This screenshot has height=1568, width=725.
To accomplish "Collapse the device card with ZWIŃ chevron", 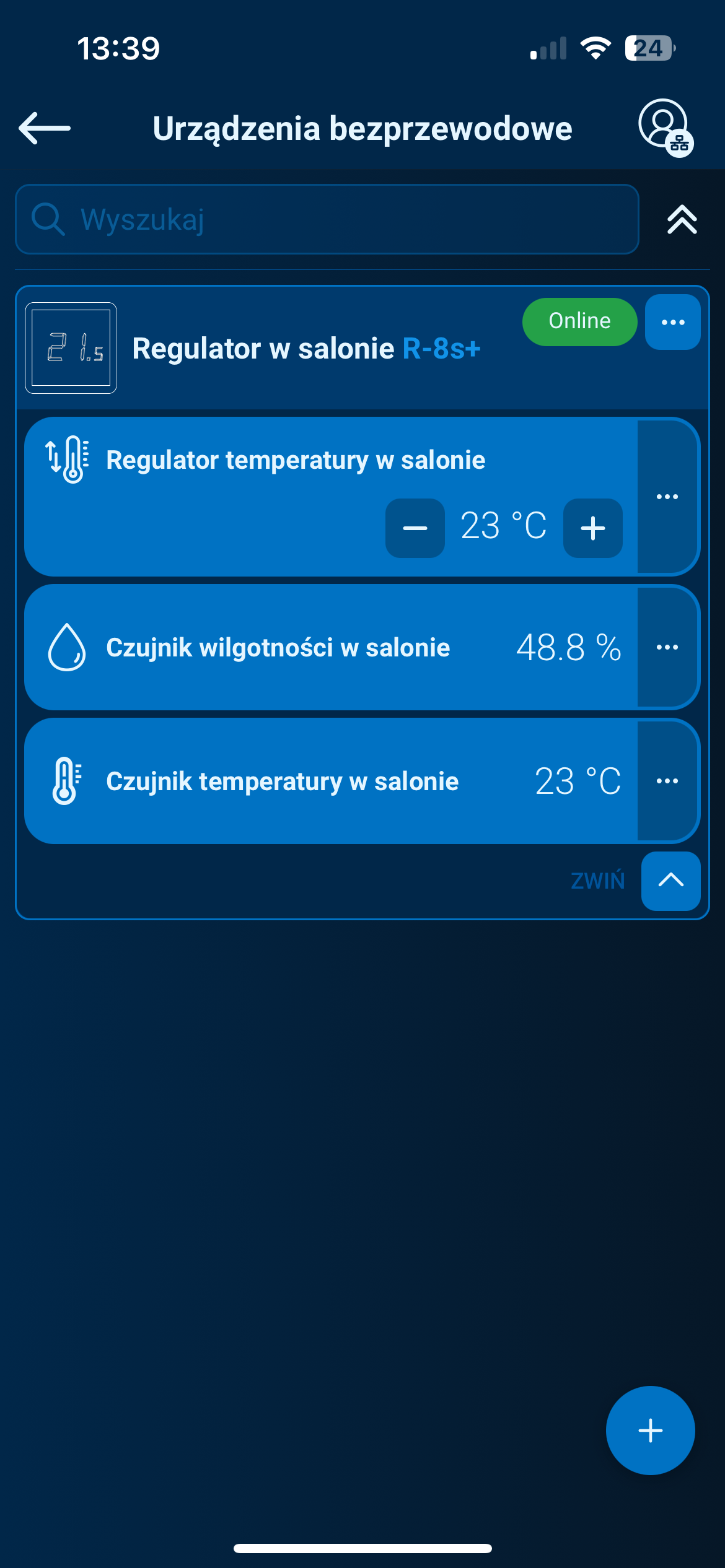I will tap(670, 881).
